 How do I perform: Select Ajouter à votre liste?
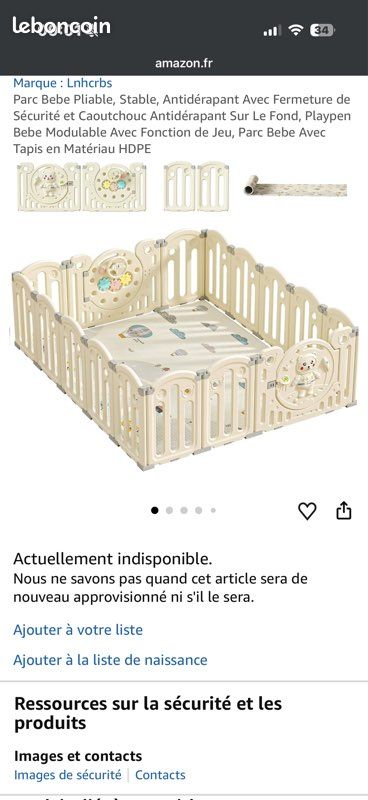[x=78, y=630]
